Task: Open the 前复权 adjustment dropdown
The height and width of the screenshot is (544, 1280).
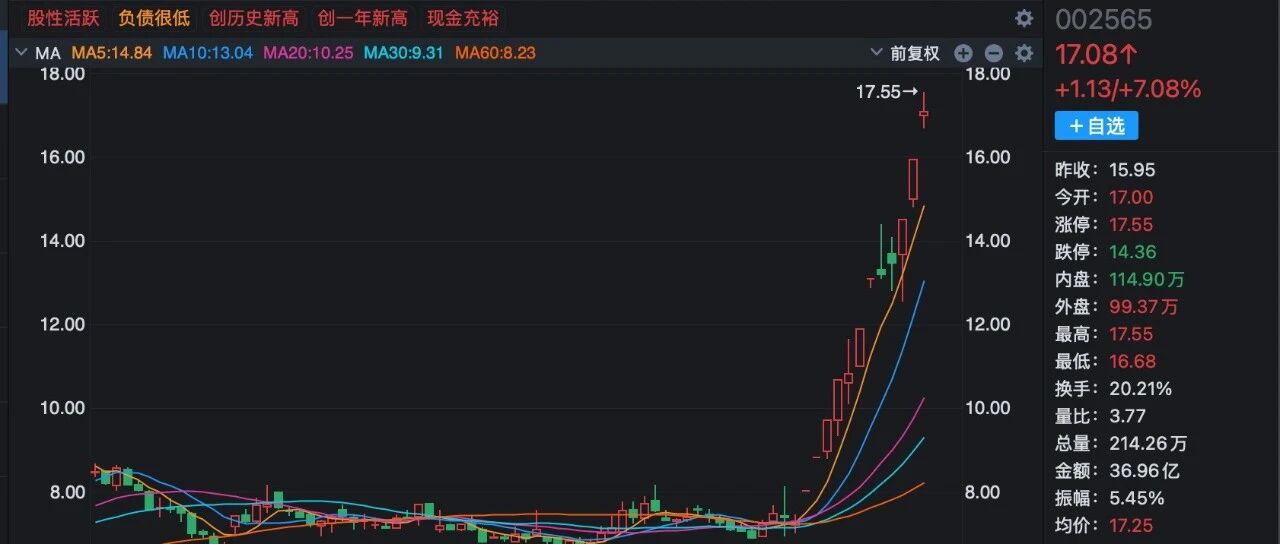Action: pos(905,53)
